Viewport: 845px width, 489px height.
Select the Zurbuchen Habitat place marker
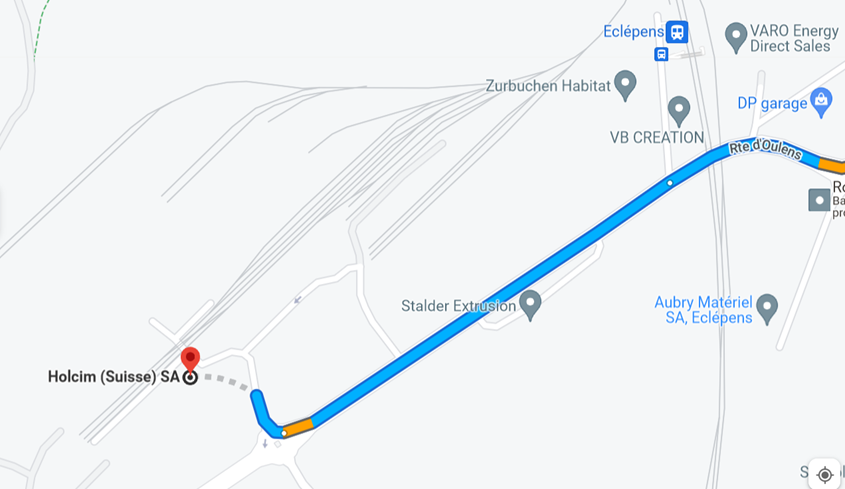pos(626,85)
